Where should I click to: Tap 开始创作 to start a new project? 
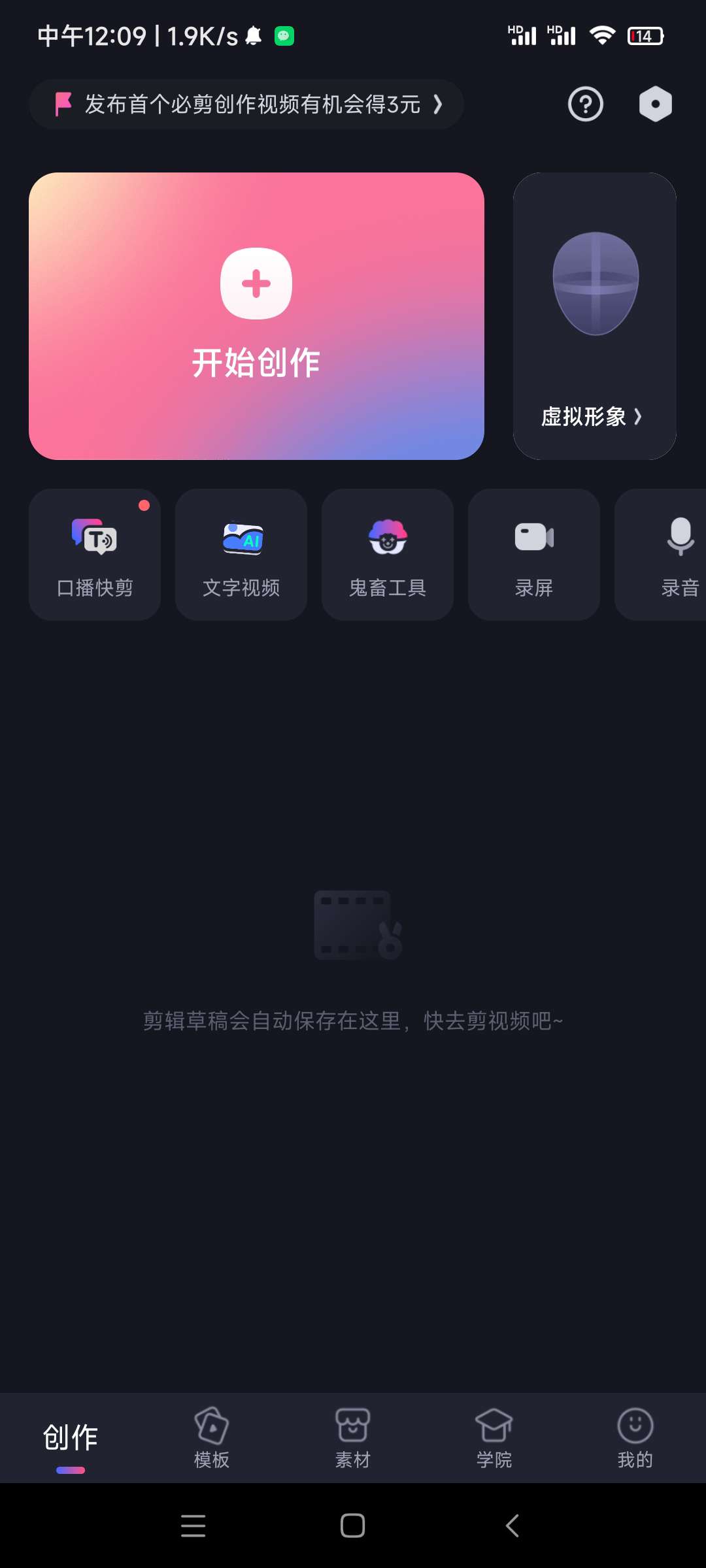(x=256, y=316)
